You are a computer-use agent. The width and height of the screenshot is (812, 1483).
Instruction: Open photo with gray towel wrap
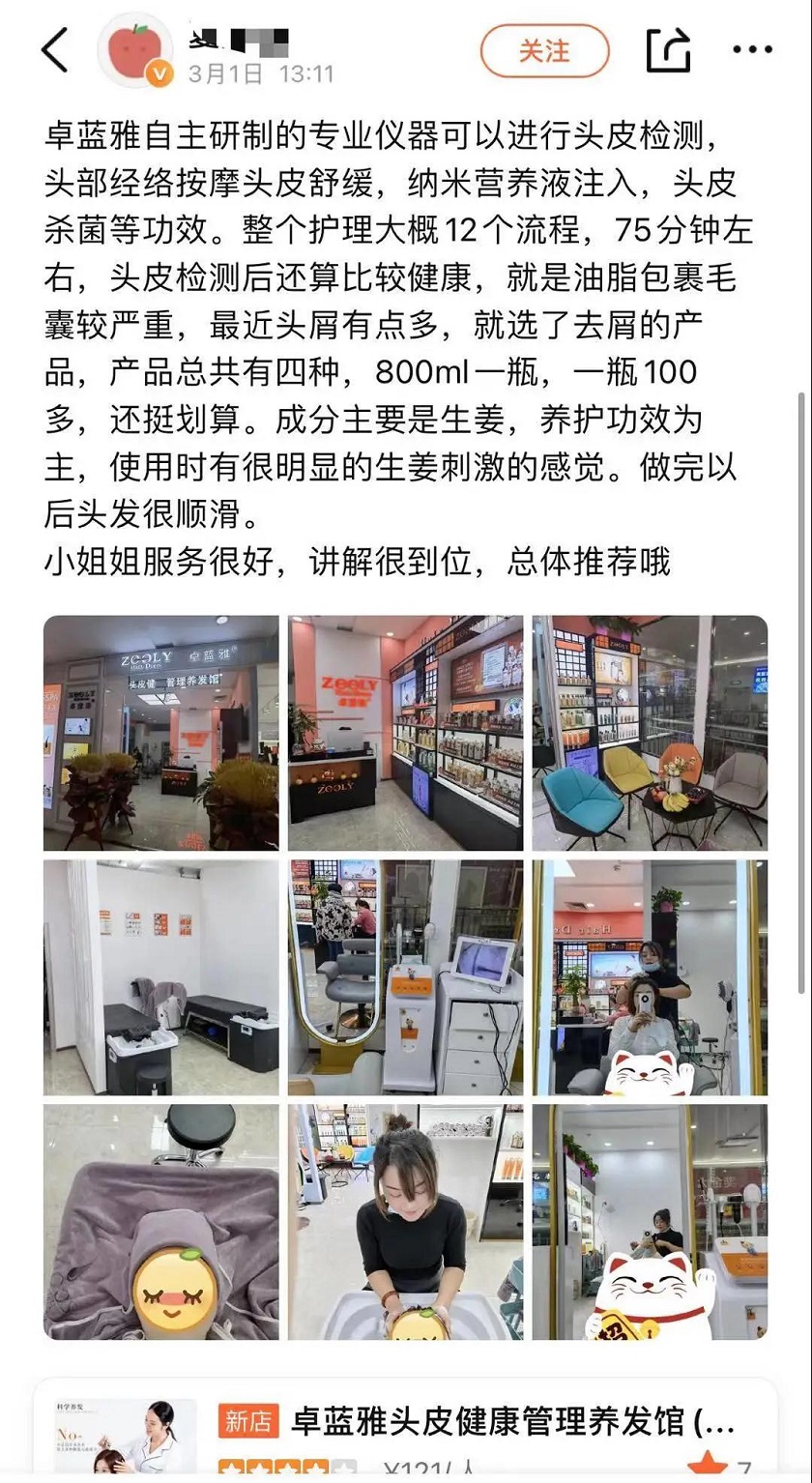tap(160, 1222)
